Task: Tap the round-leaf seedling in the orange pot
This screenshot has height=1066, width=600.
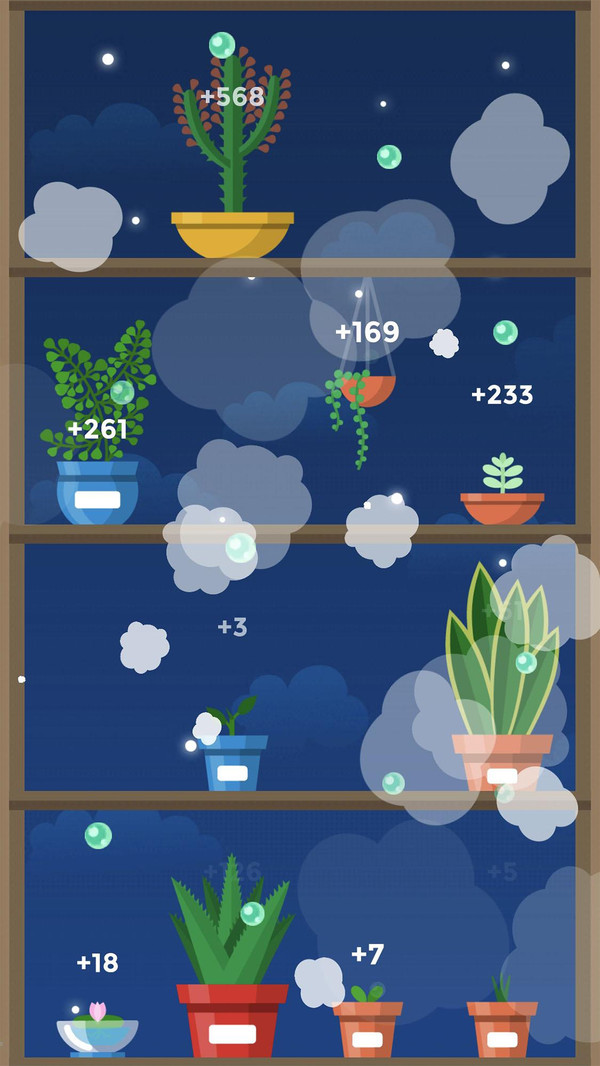Action: pos(367,1020)
